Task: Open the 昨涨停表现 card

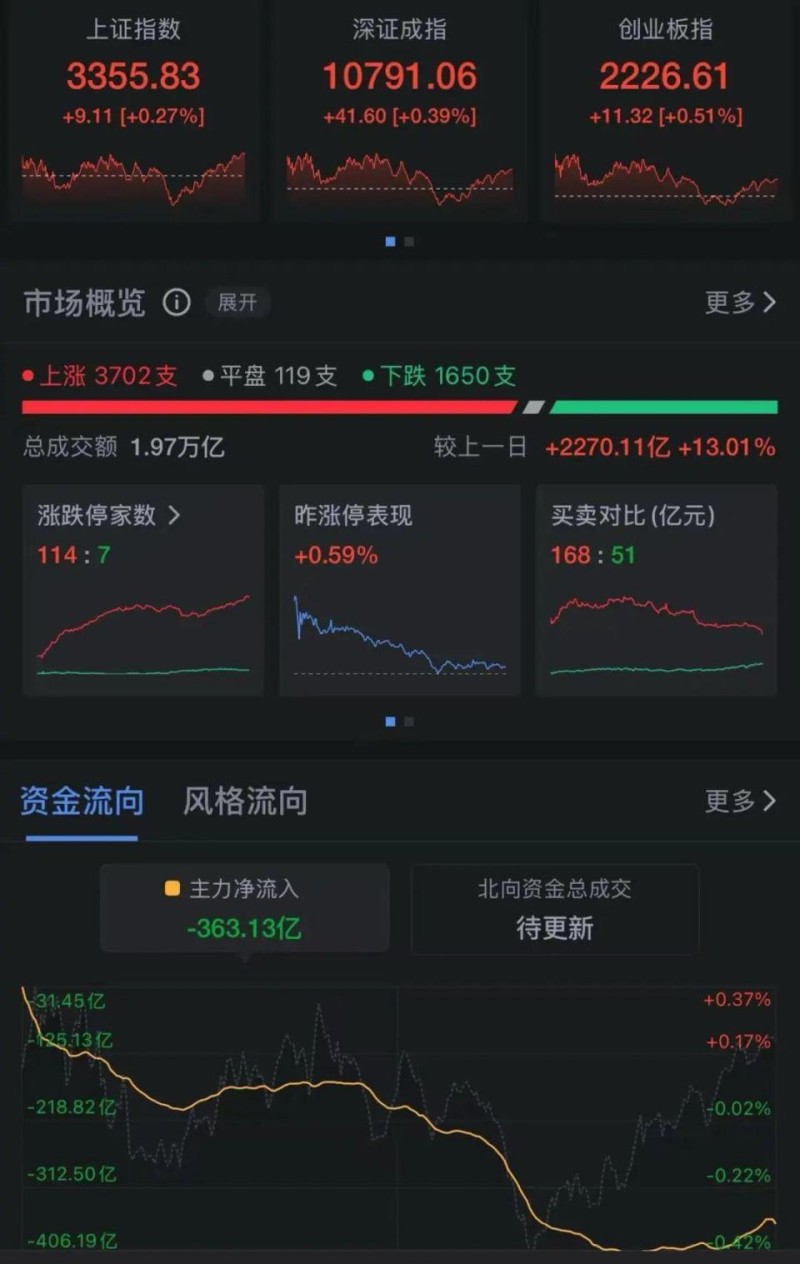Action: tap(399, 590)
